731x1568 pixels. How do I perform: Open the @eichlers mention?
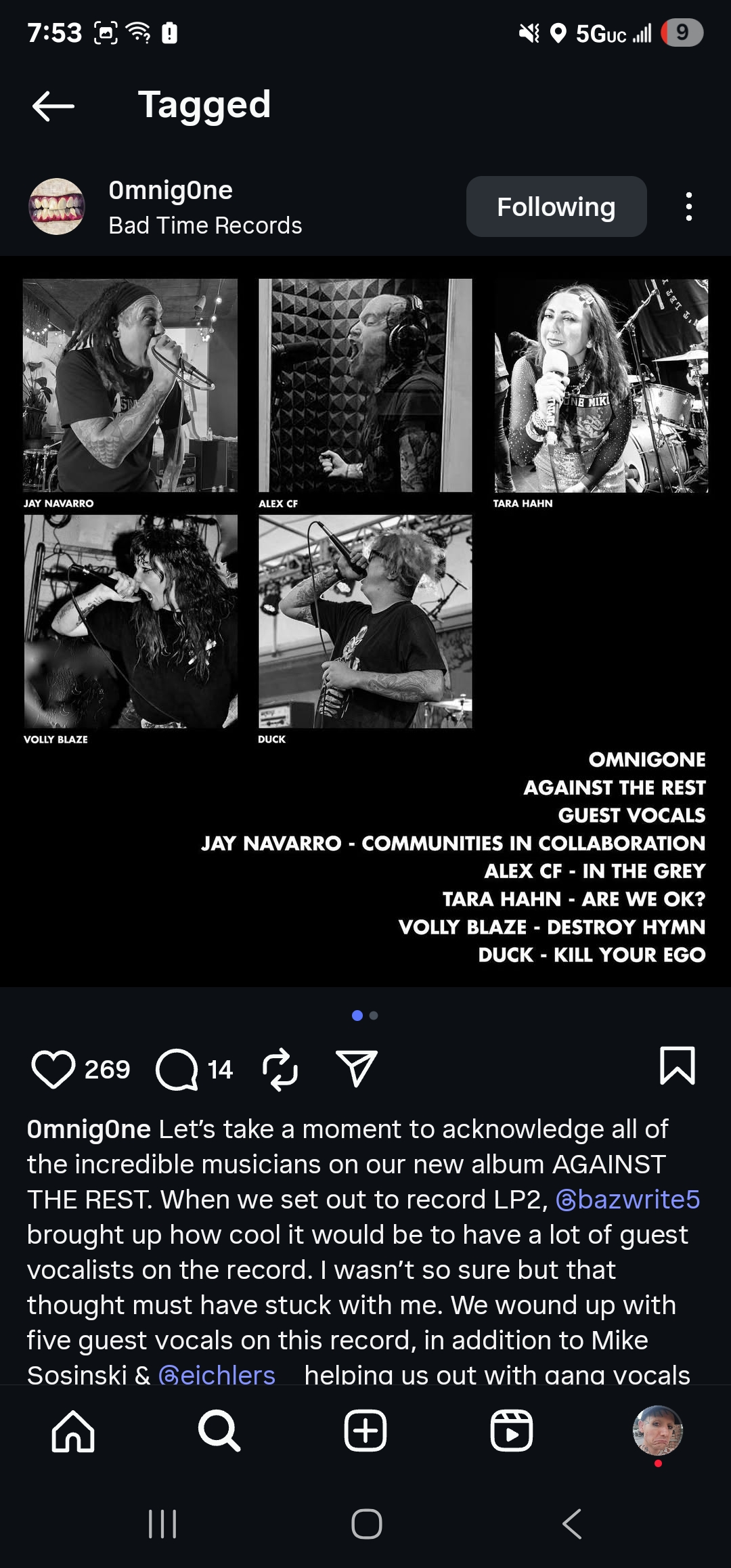(217, 1374)
